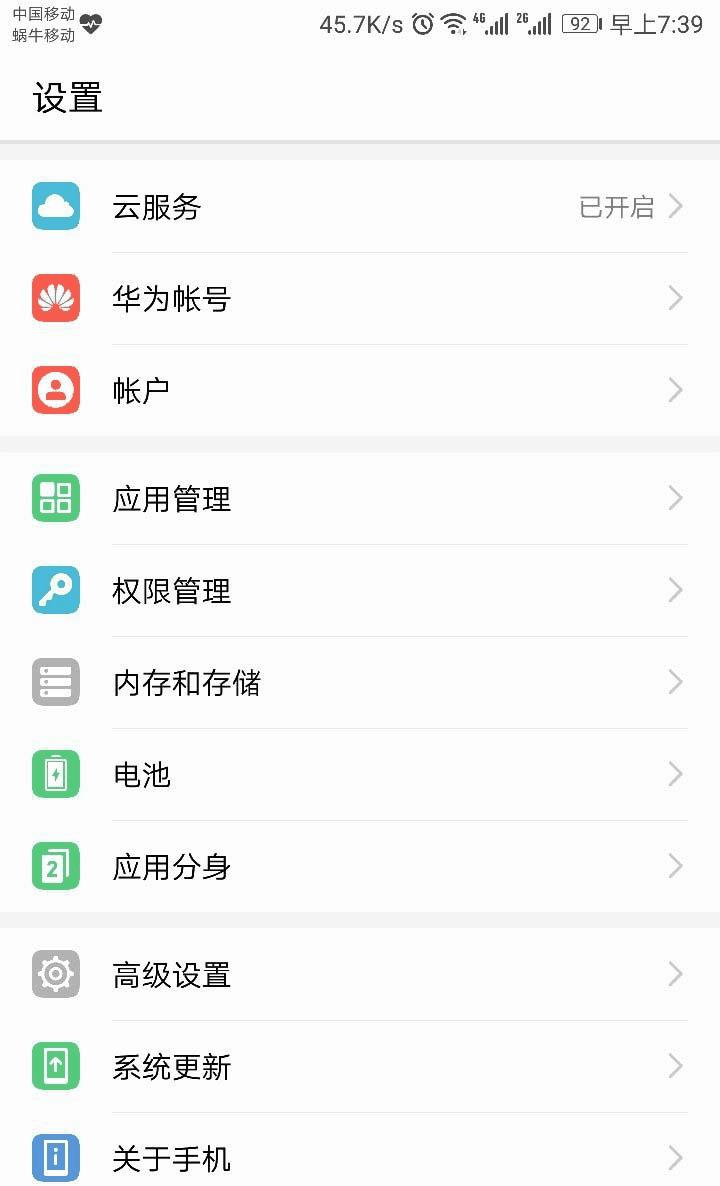View 内存和存储 memory and storage
Viewport: 720px width, 1186px height.
click(360, 683)
